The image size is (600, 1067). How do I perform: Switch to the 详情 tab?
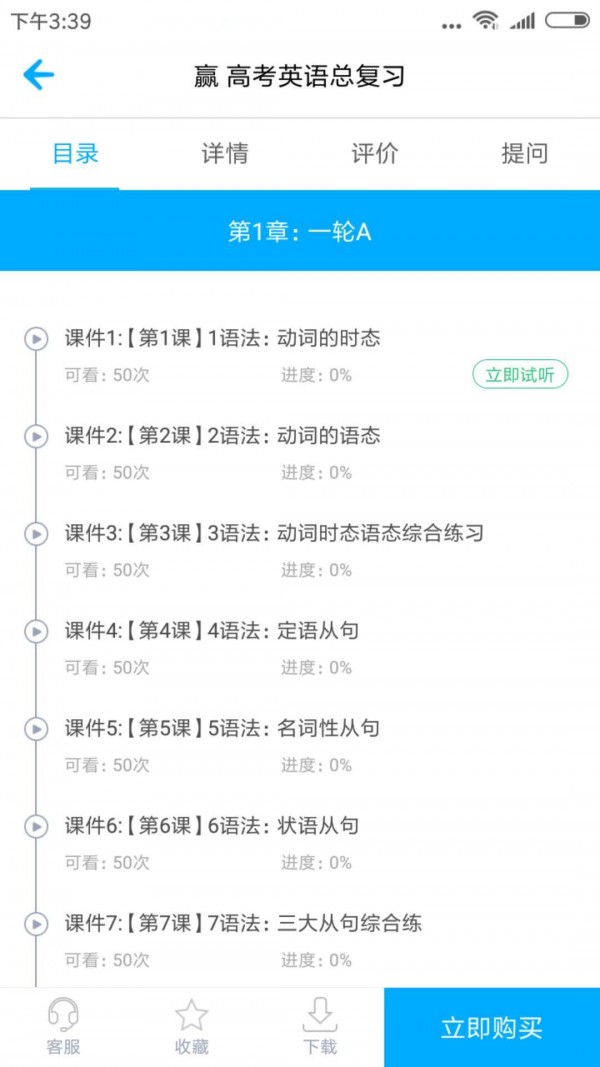(225, 154)
